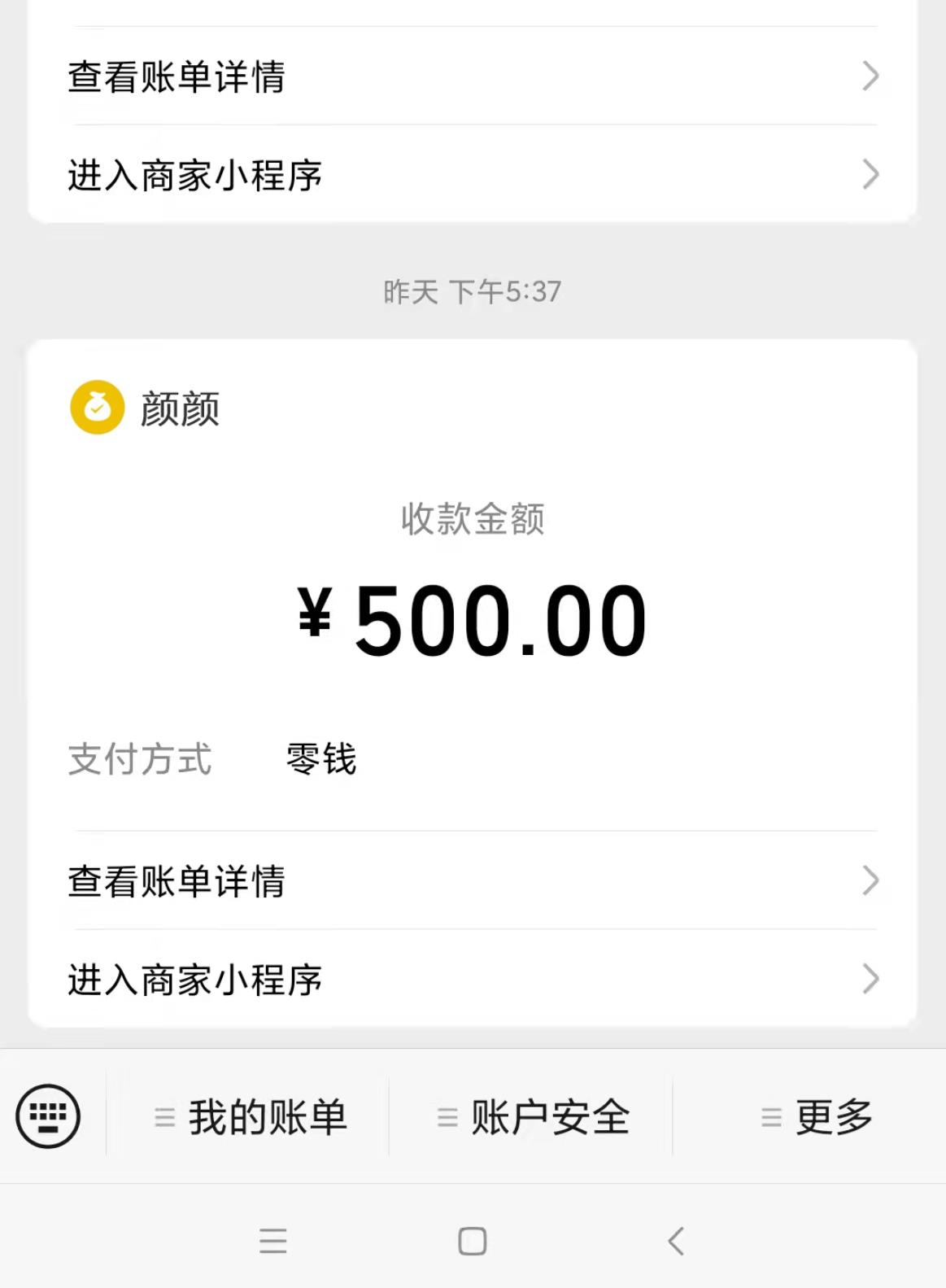
Task: Tap 进入商家小程序 in the card before 昨天 timestamp
Action: click(x=472, y=176)
